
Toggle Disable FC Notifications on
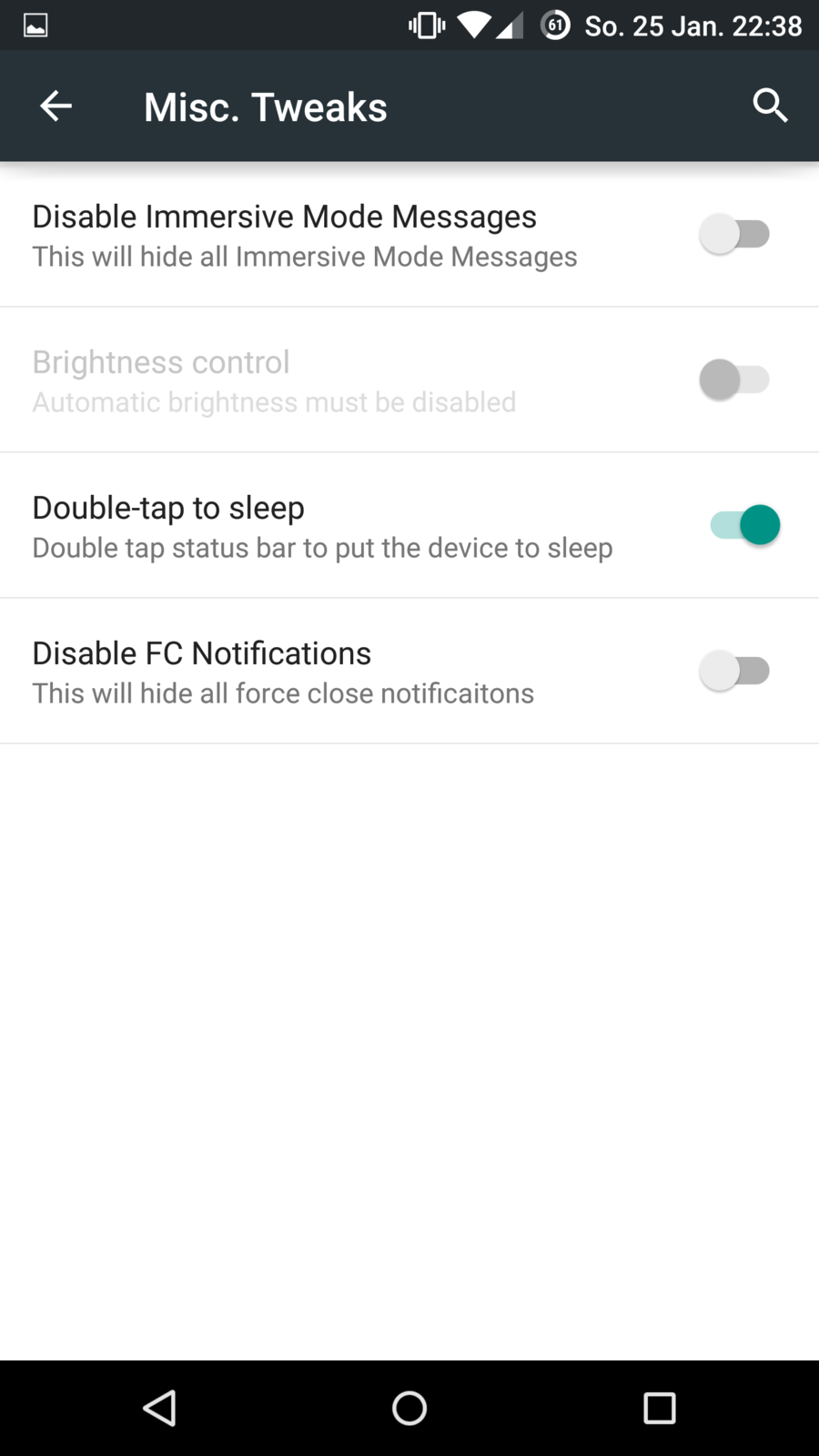[735, 672]
